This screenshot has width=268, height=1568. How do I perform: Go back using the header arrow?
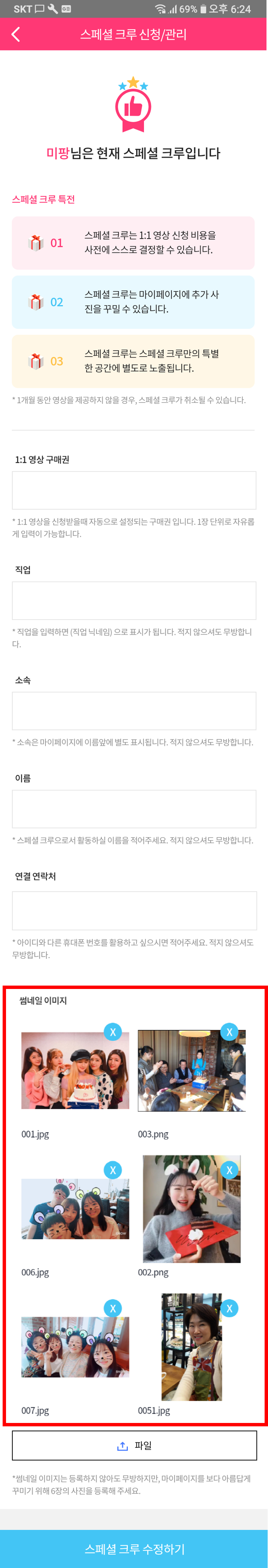tap(16, 35)
